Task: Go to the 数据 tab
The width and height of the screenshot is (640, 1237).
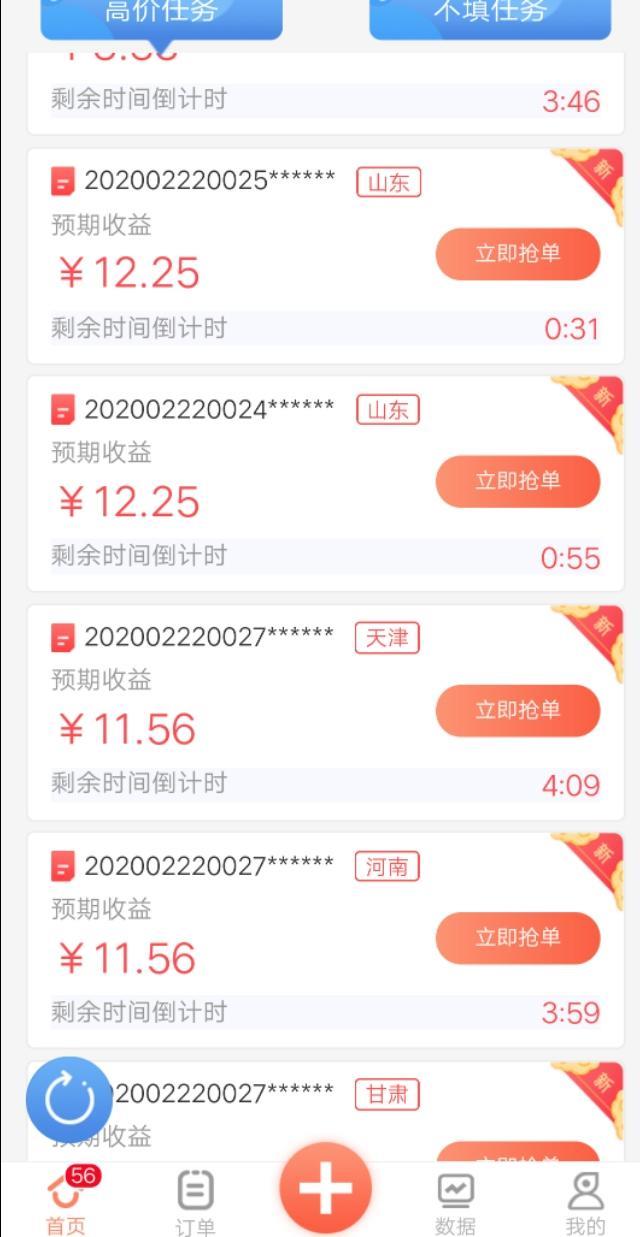Action: coord(455,1203)
